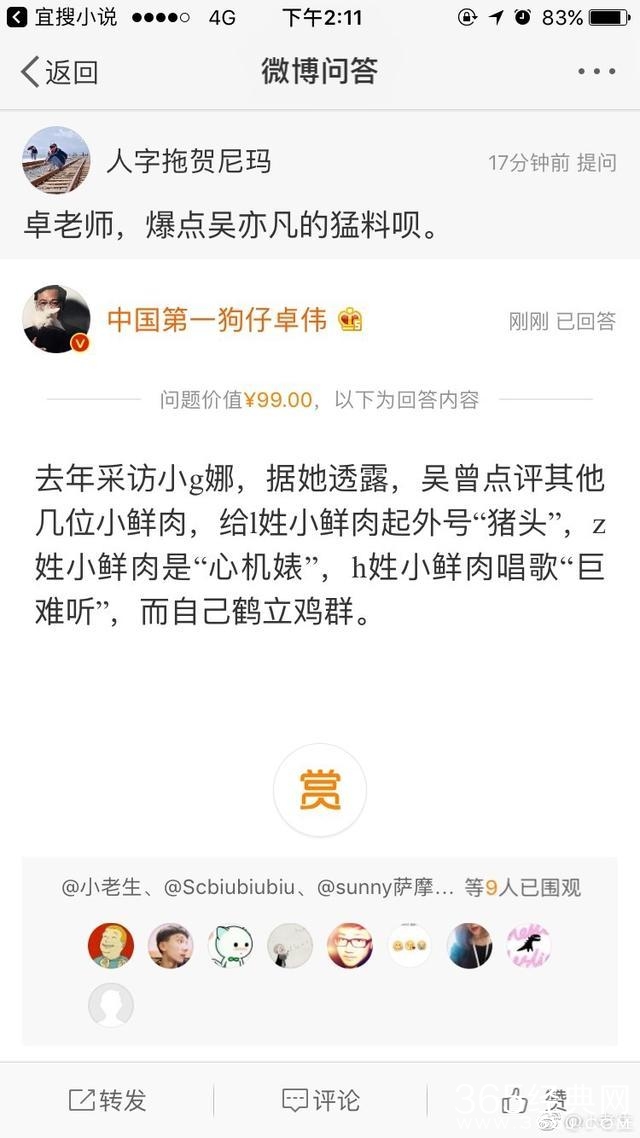Open asker 人字拖贺尼玛's profile

coord(188,161)
